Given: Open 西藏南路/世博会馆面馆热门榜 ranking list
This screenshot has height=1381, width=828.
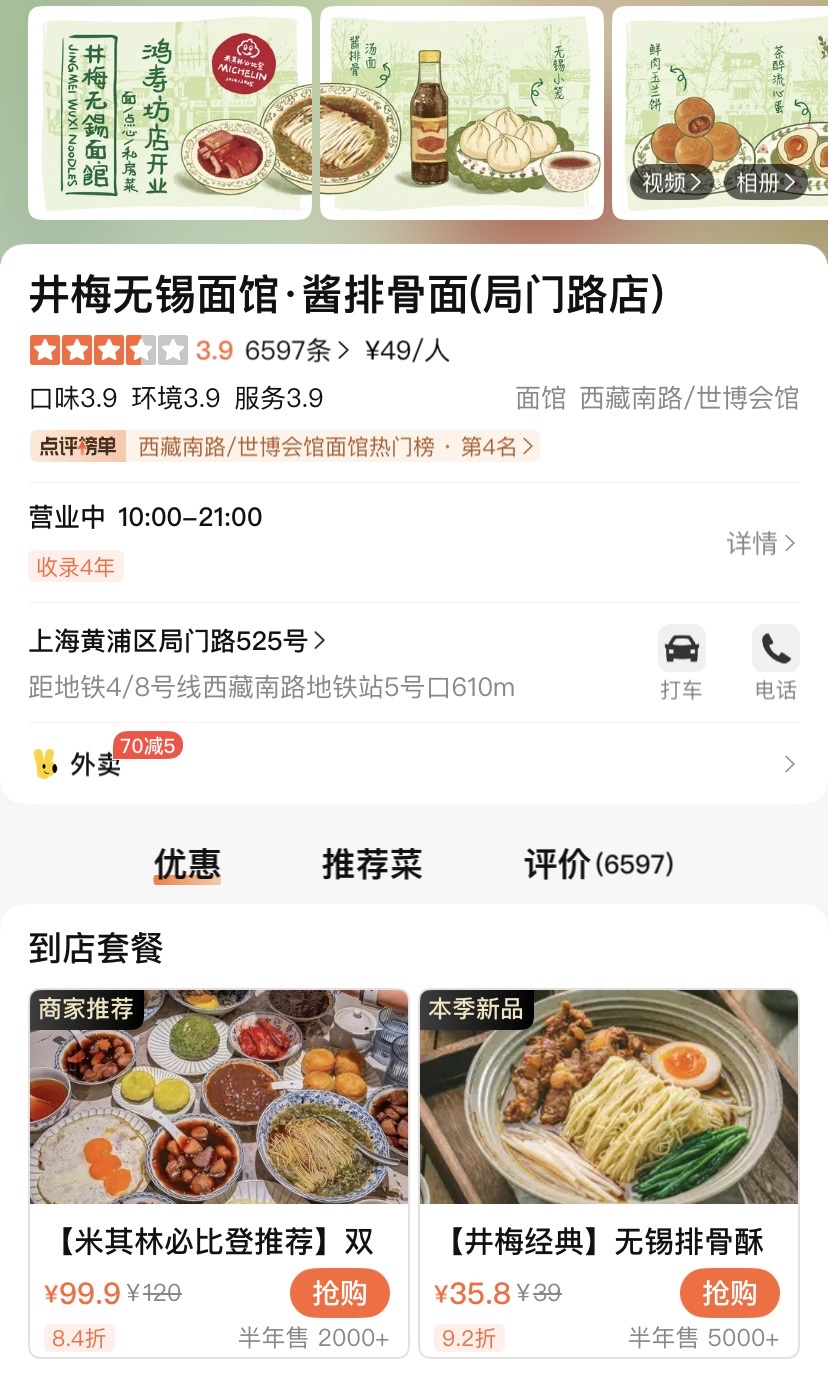Looking at the screenshot, I should point(335,446).
